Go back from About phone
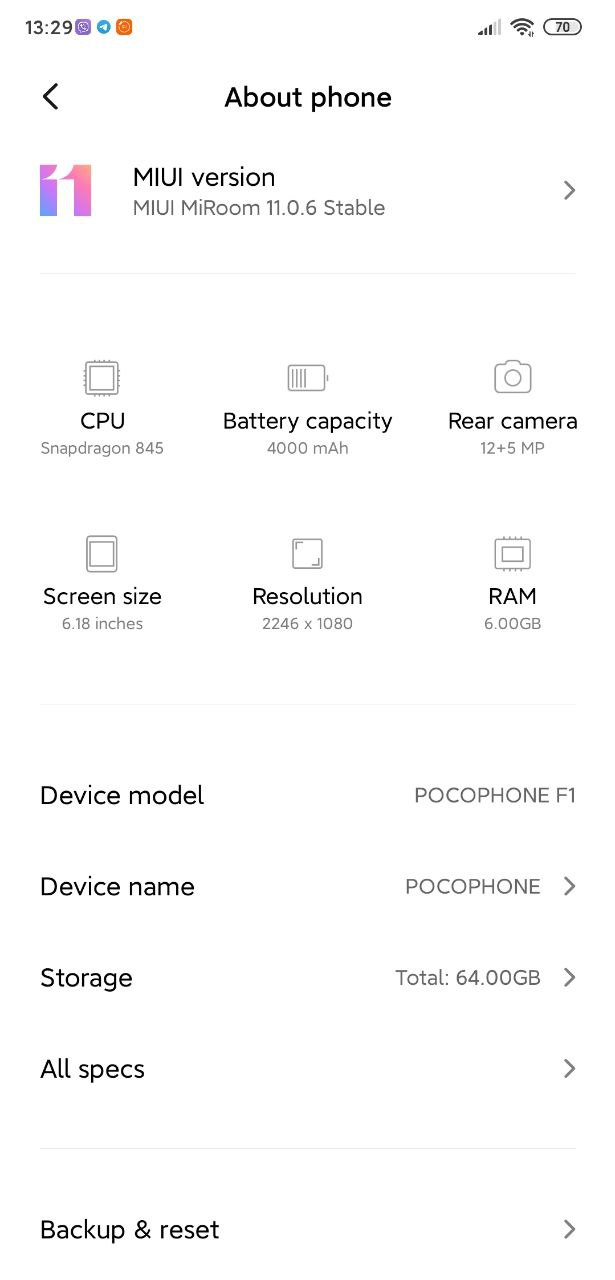Screen dimensions: 615x1280 [x=51, y=97]
